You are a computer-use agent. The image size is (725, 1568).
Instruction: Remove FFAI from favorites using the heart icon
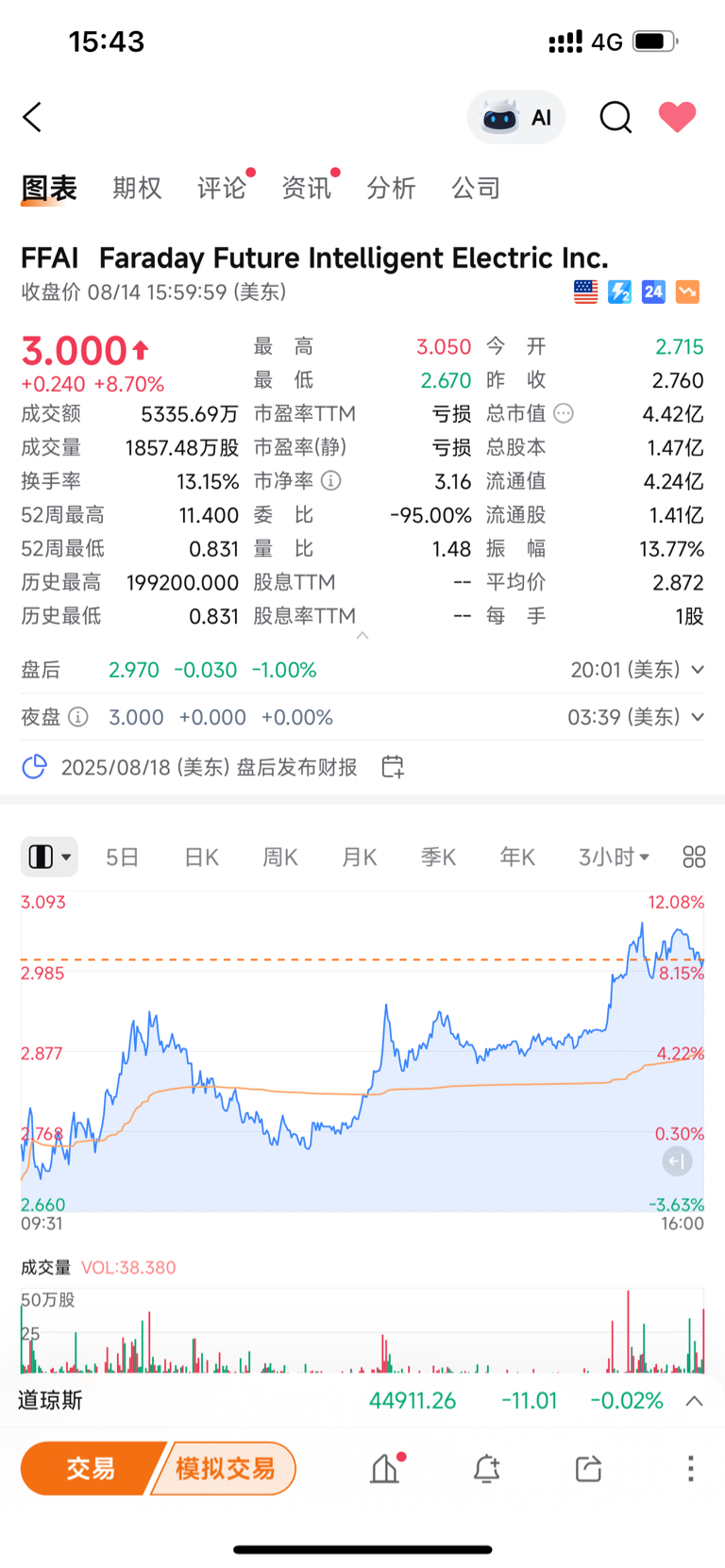677,117
